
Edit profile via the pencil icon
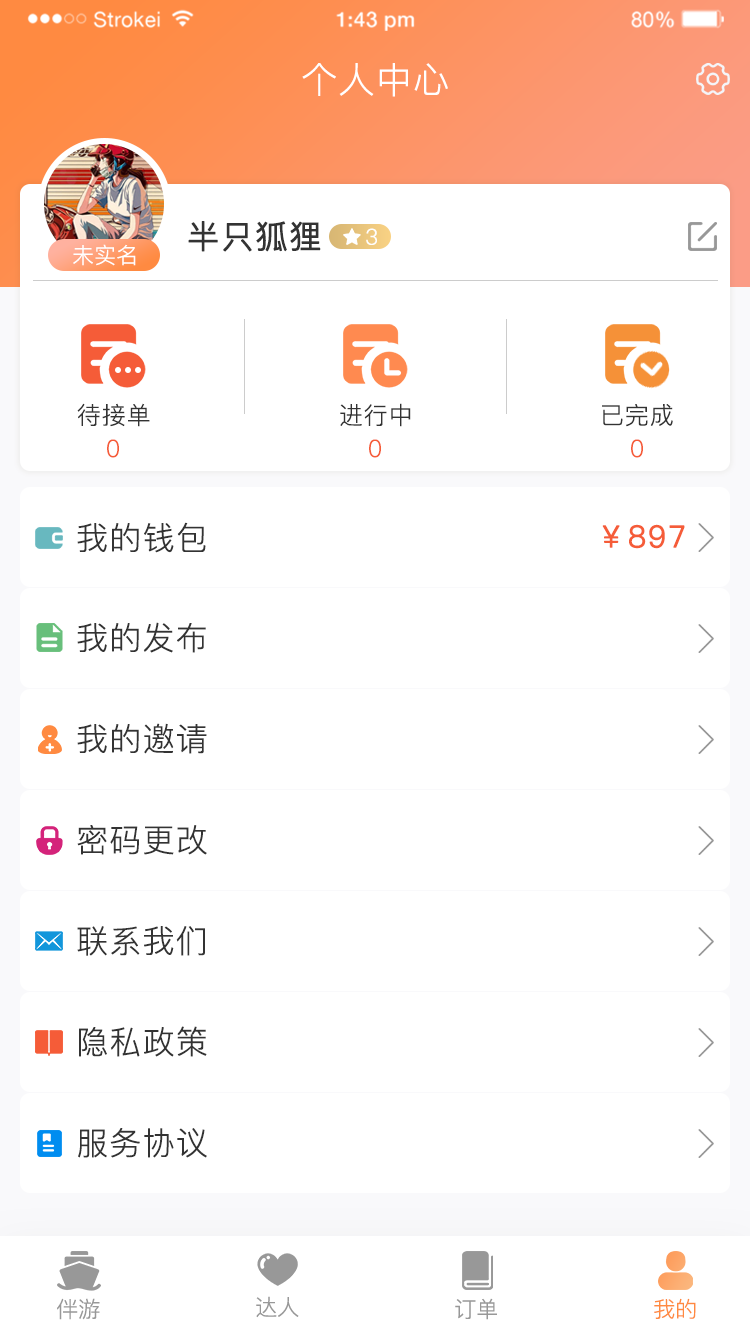(702, 237)
